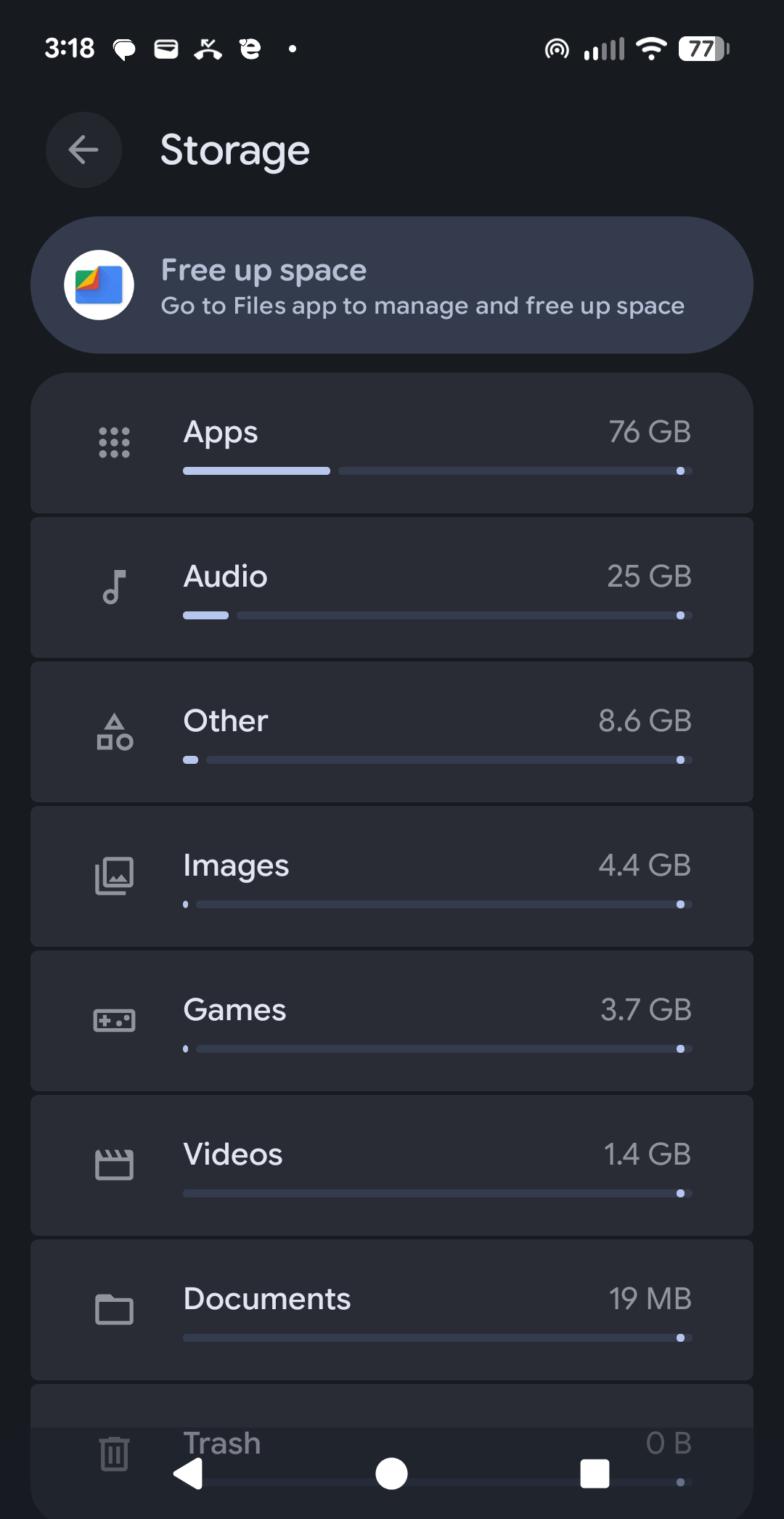Open the Audio storage details

click(392, 587)
